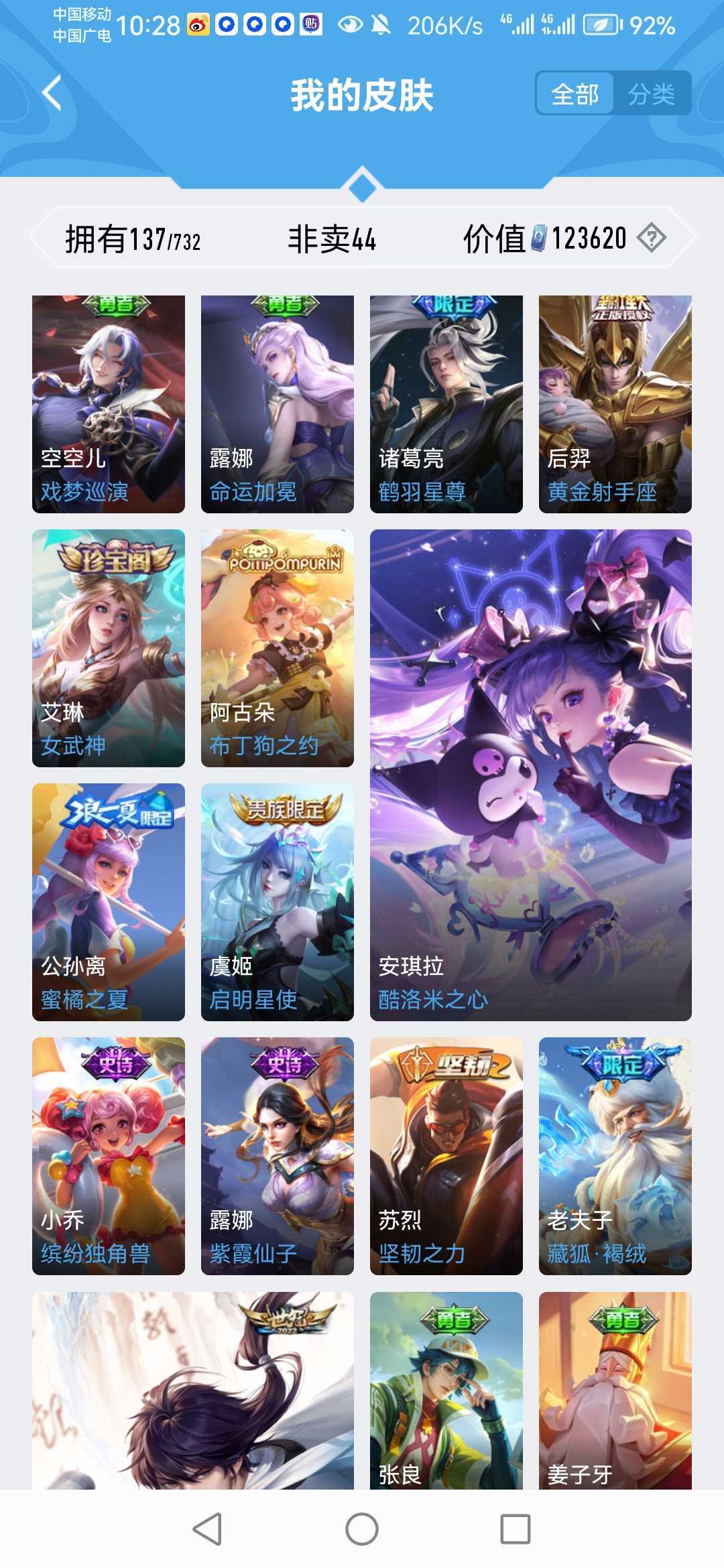Tap the system home button

coord(362,1529)
